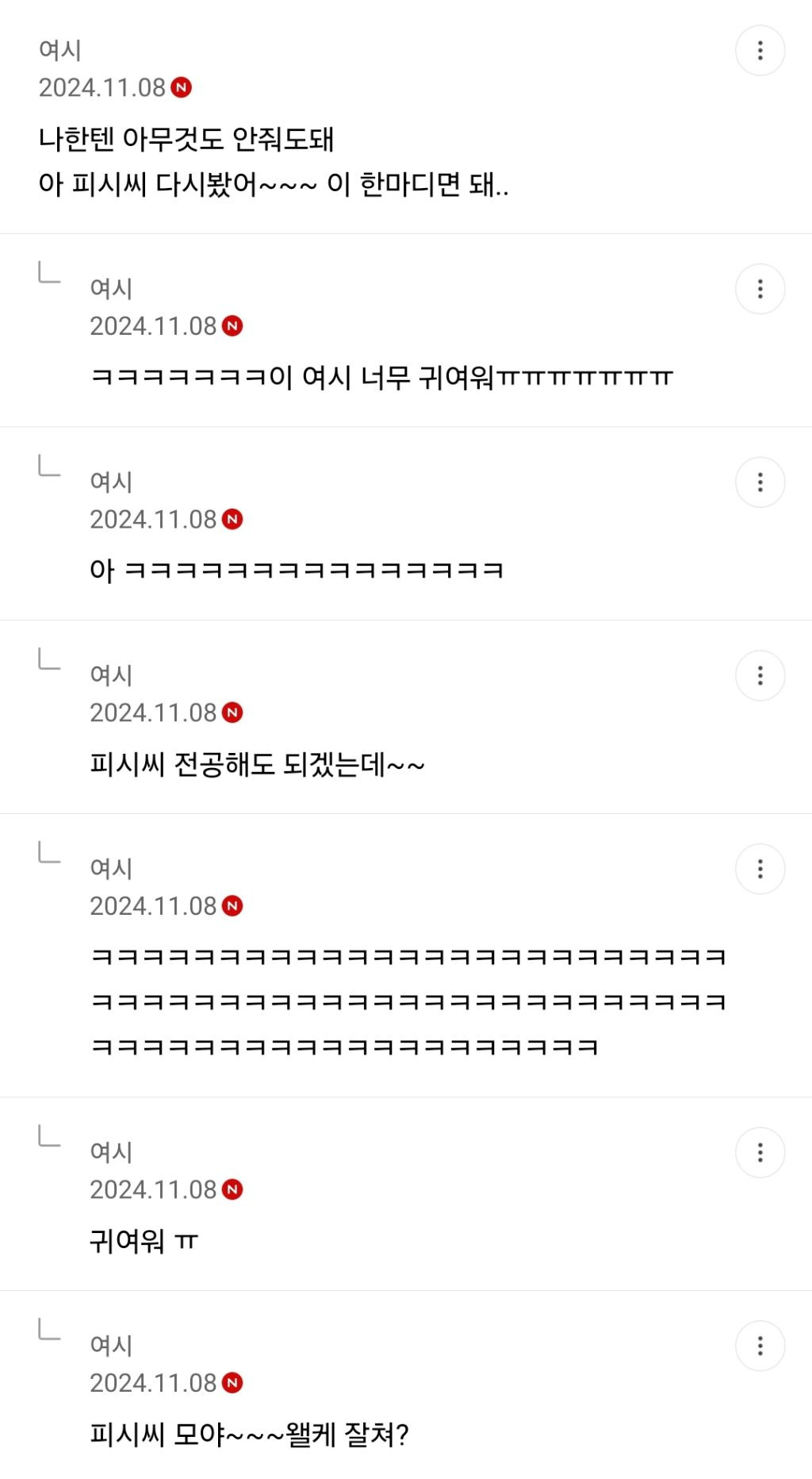
Task: Open options menu on the topmost comment
Action: click(x=759, y=51)
